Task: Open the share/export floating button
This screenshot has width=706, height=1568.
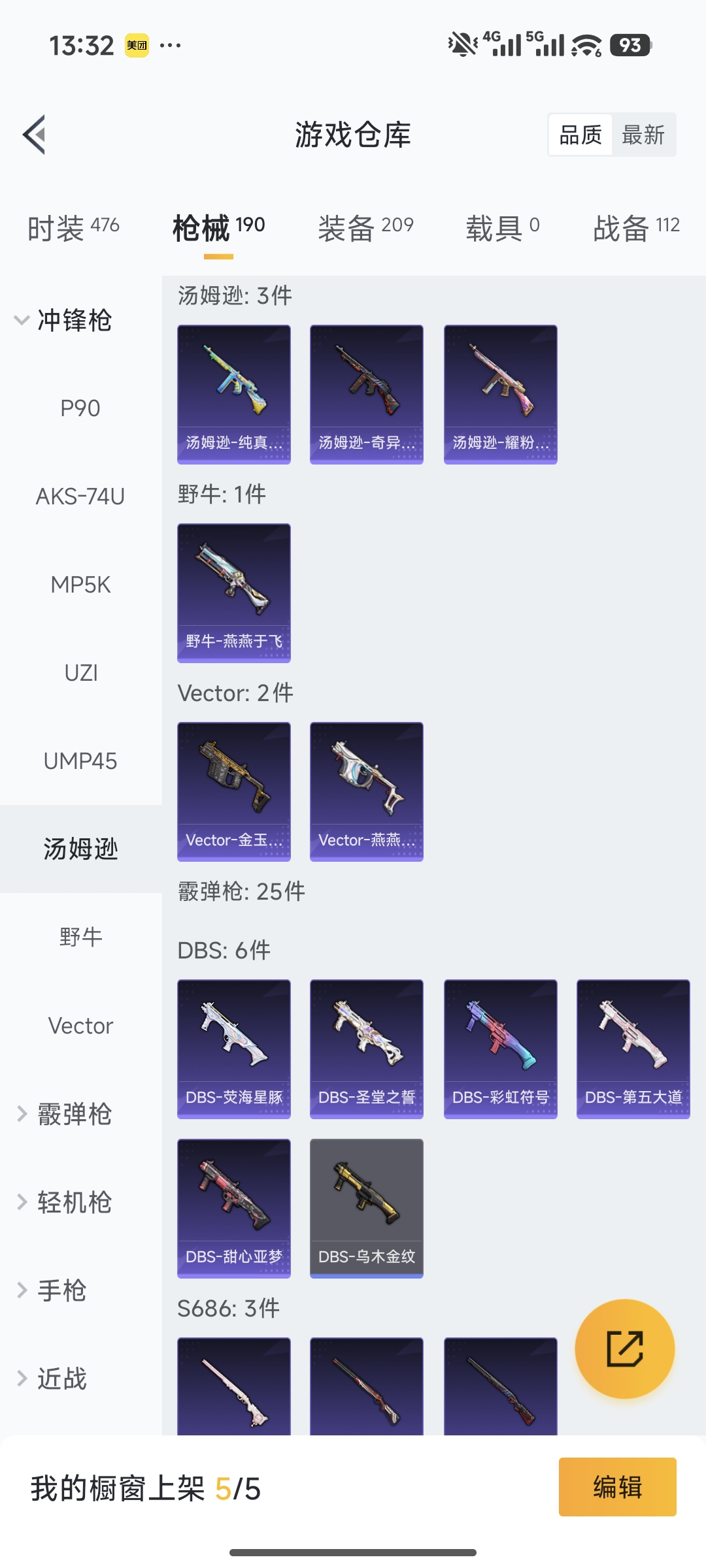Action: point(625,1347)
